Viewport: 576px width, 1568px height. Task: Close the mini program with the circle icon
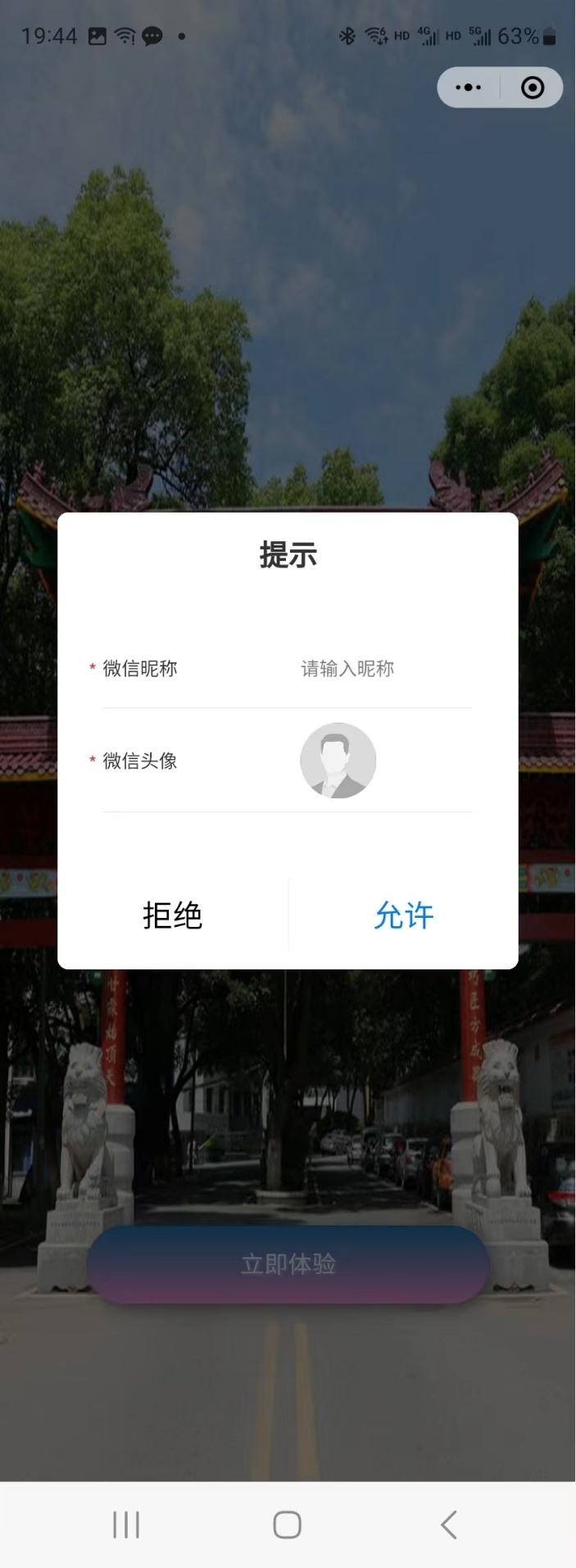[x=533, y=88]
